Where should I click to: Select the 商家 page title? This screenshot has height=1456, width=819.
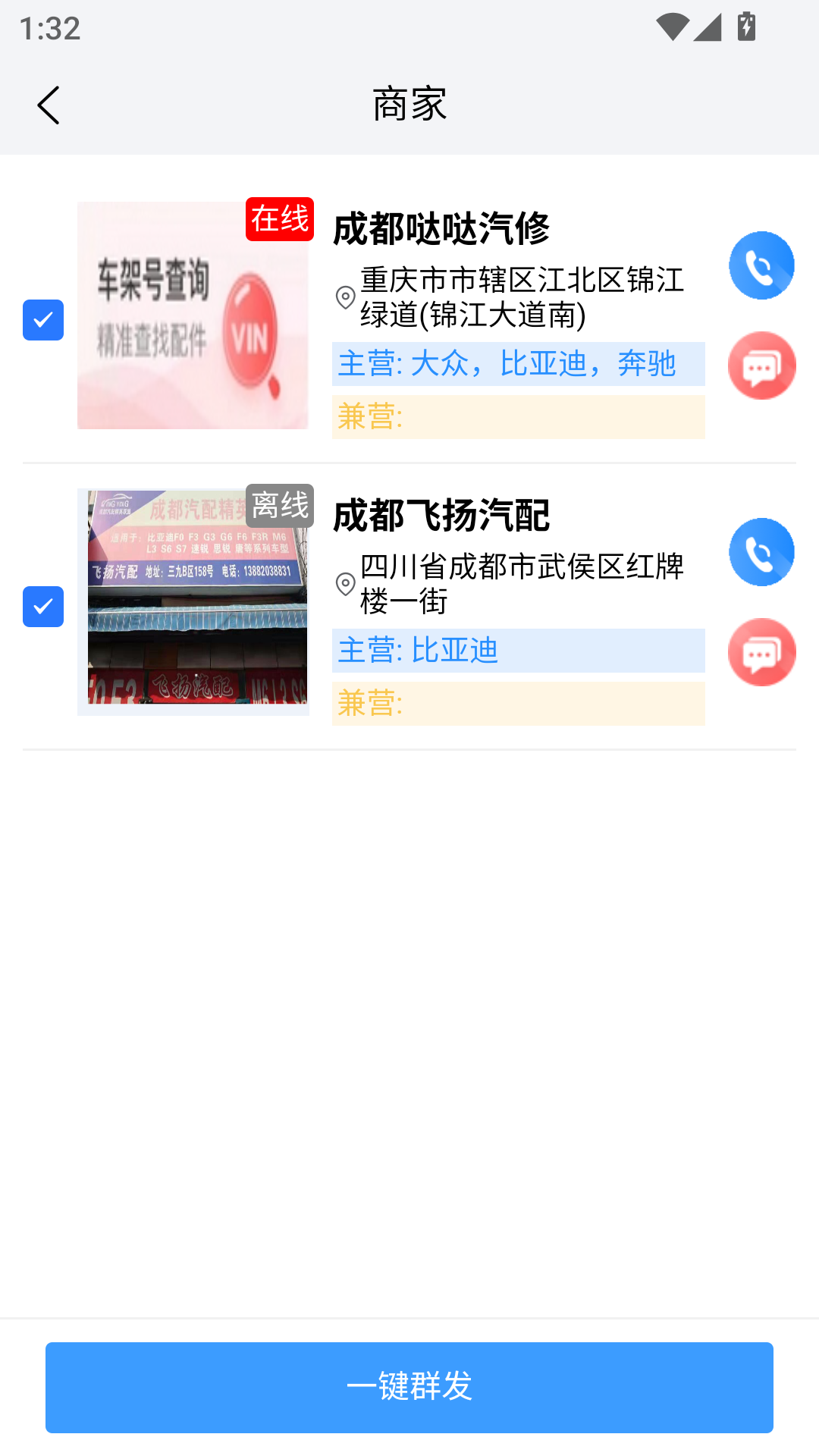click(x=409, y=105)
